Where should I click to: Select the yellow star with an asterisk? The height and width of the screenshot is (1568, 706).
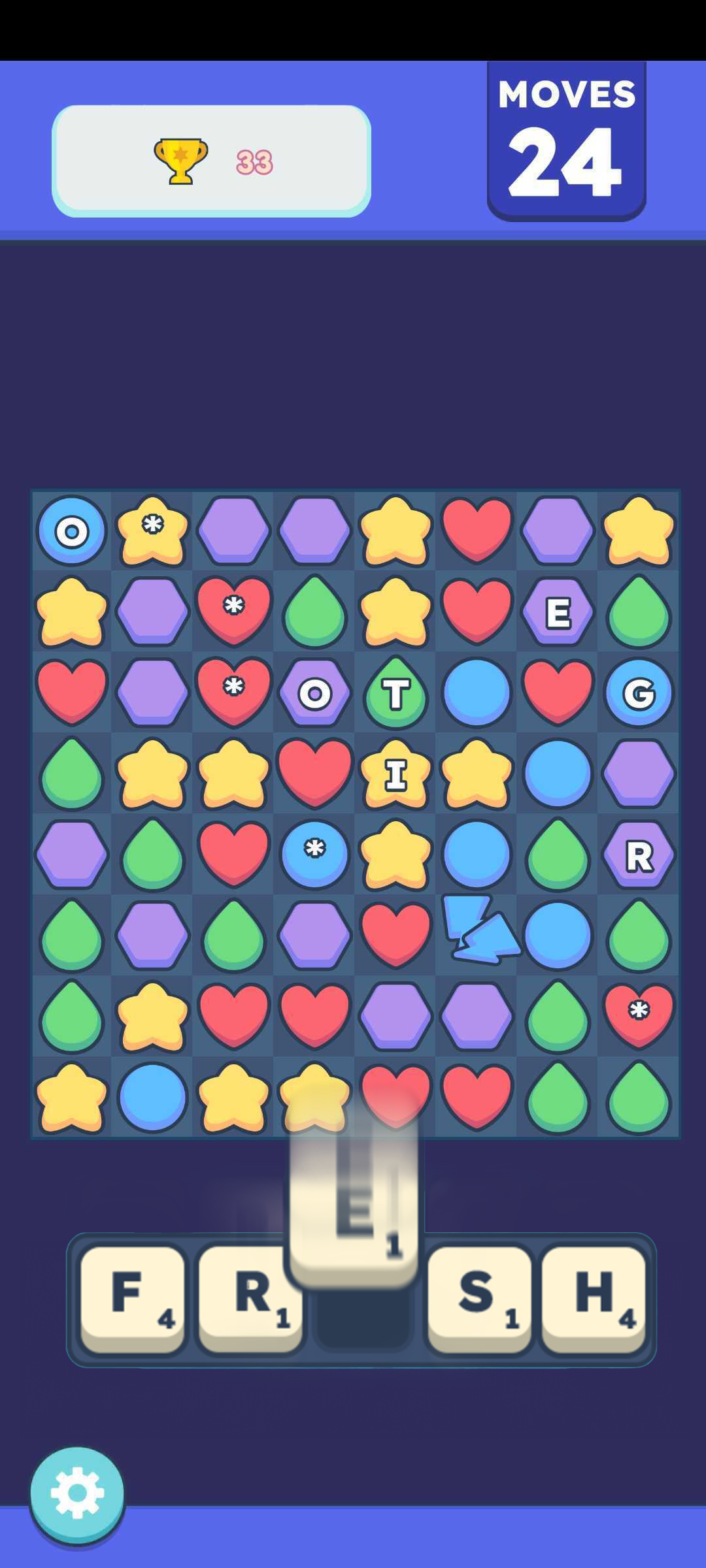click(152, 531)
